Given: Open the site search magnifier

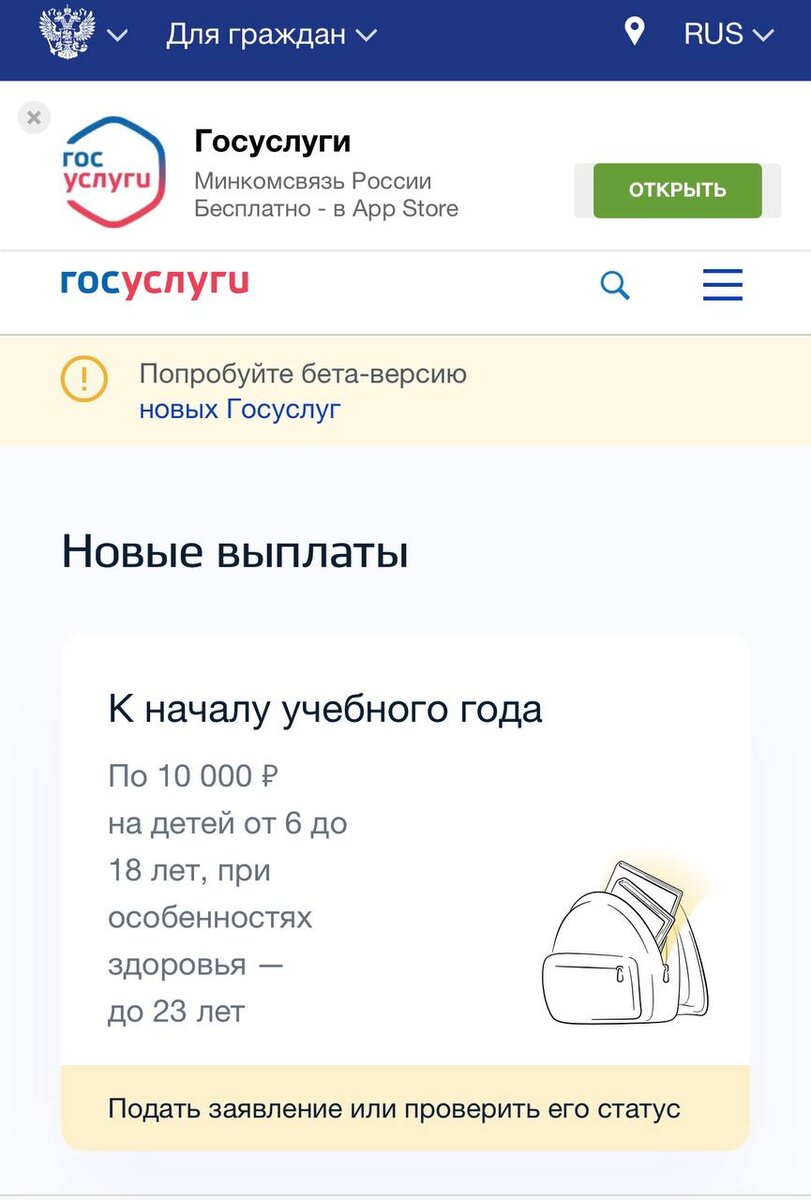Looking at the screenshot, I should (615, 286).
